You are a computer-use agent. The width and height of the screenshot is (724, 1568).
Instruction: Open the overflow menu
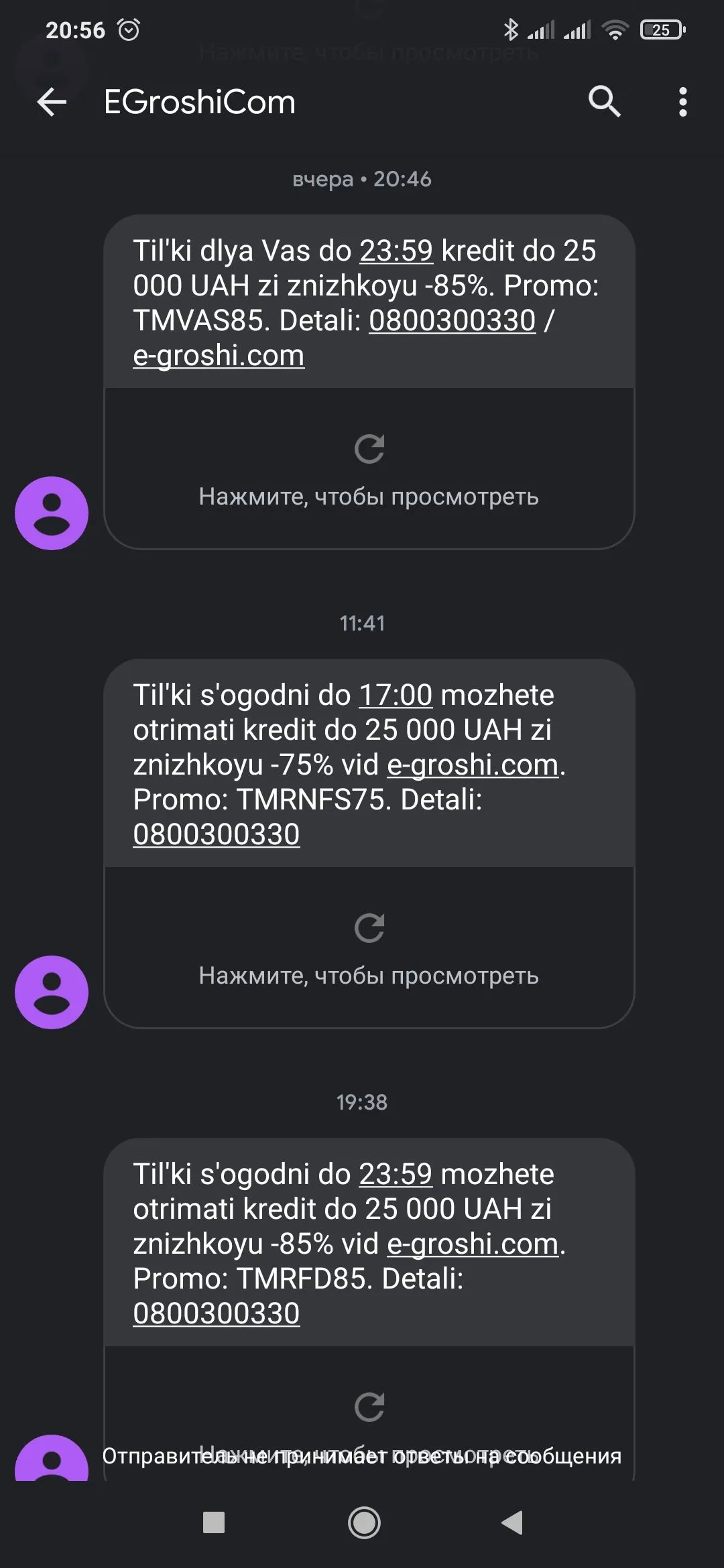tap(682, 102)
